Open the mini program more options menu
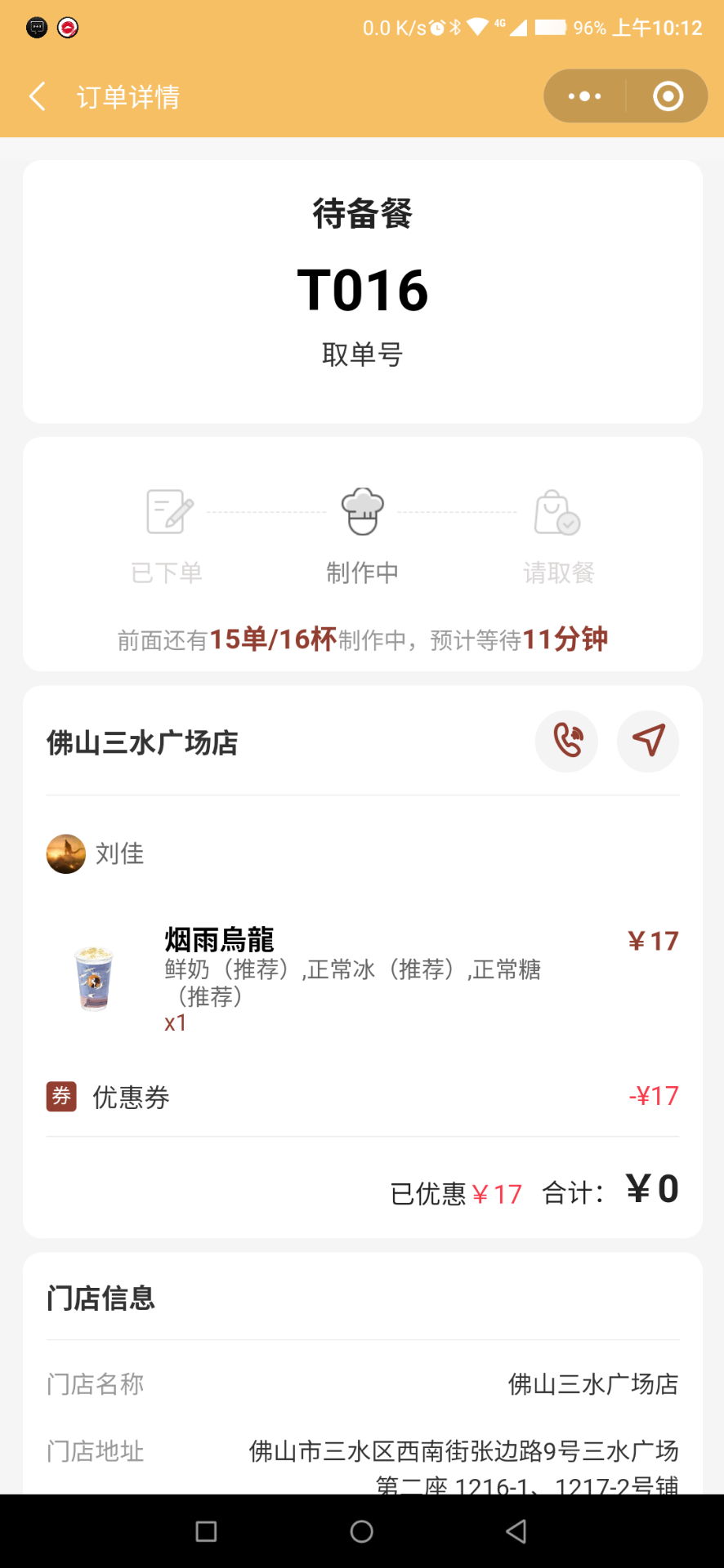Image resolution: width=724 pixels, height=1568 pixels. coord(585,96)
